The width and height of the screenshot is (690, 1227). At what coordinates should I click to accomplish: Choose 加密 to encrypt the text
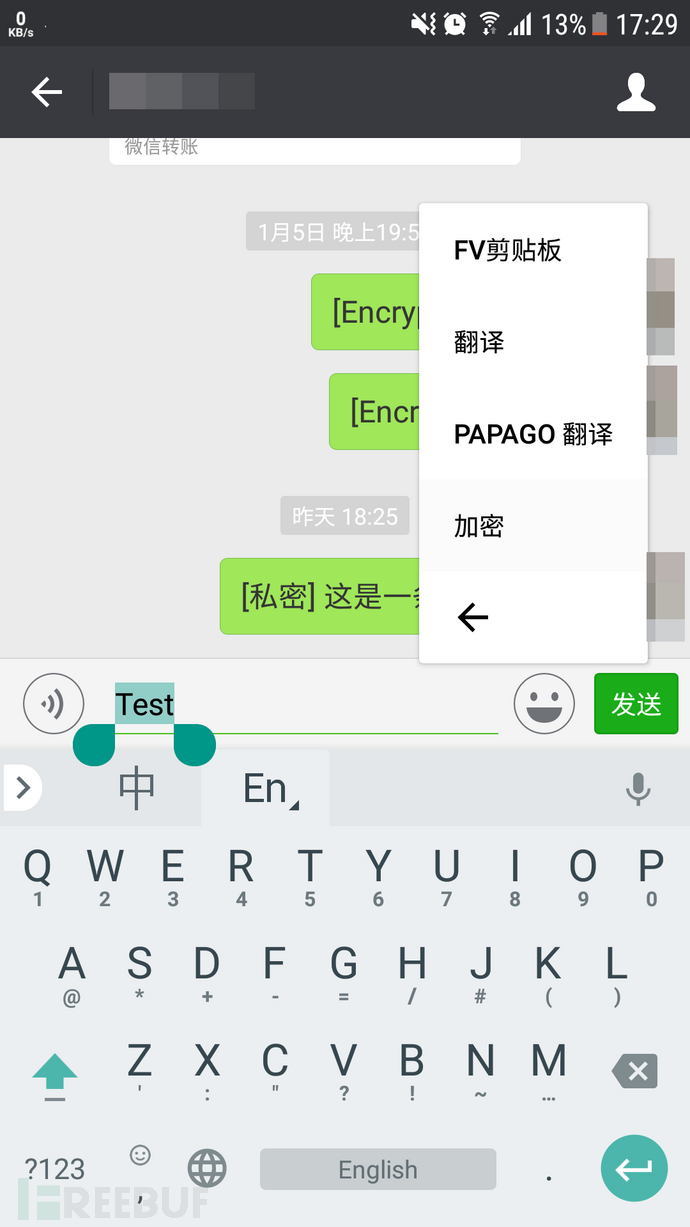click(480, 526)
